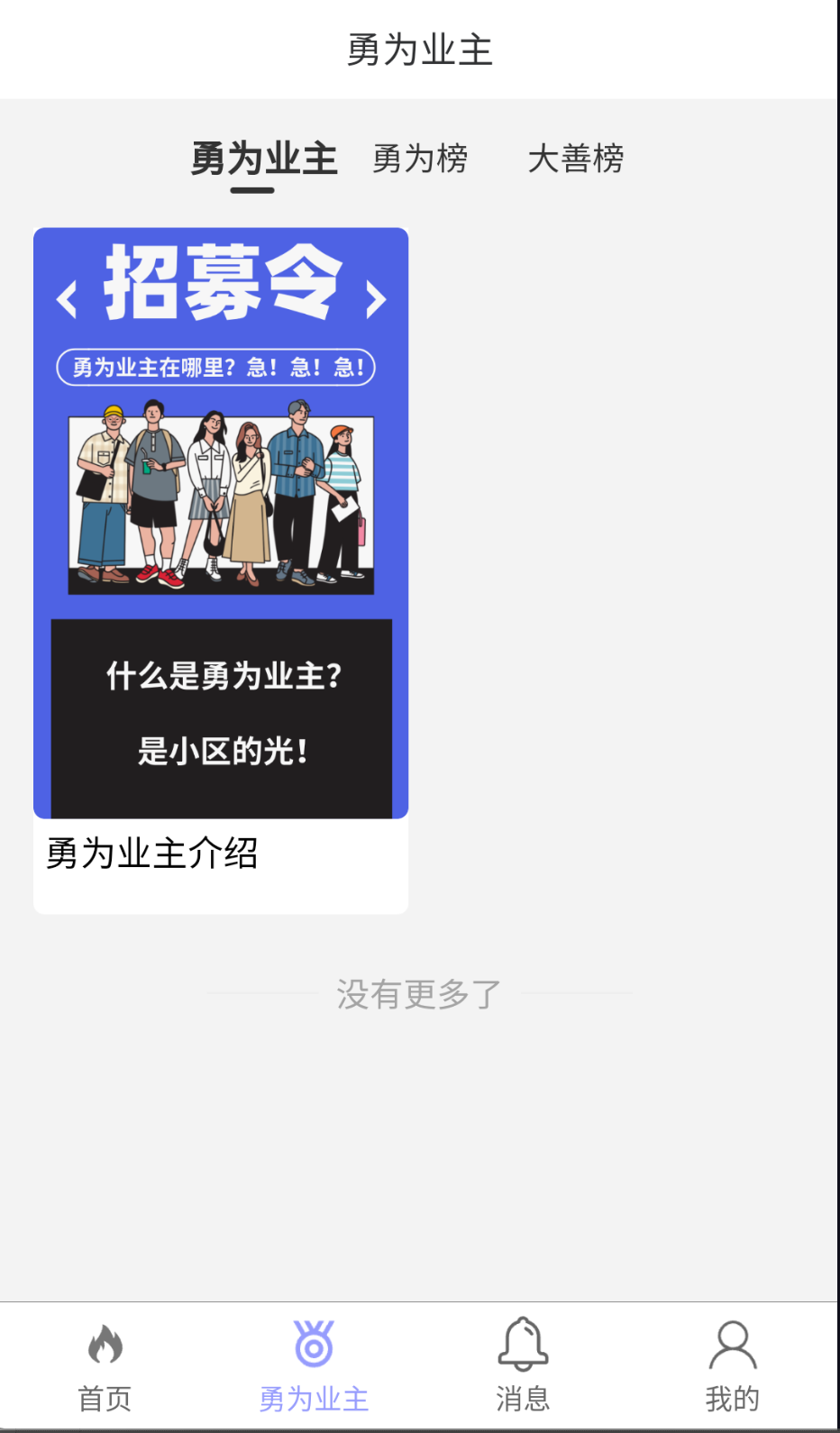Select the 我的 label at bottom right
This screenshot has height=1433, width=840.
(x=732, y=1399)
